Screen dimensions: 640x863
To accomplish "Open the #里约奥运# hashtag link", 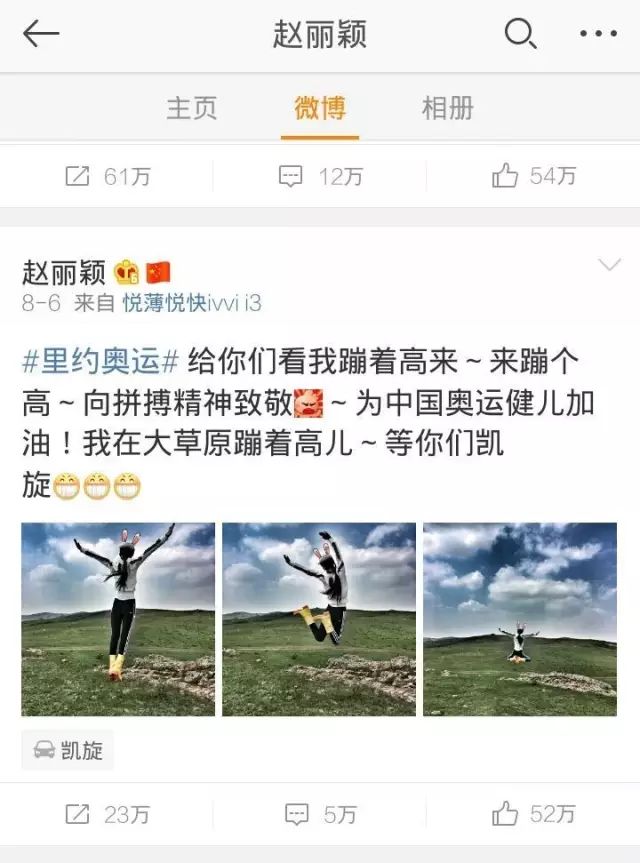I will click(x=101, y=361).
